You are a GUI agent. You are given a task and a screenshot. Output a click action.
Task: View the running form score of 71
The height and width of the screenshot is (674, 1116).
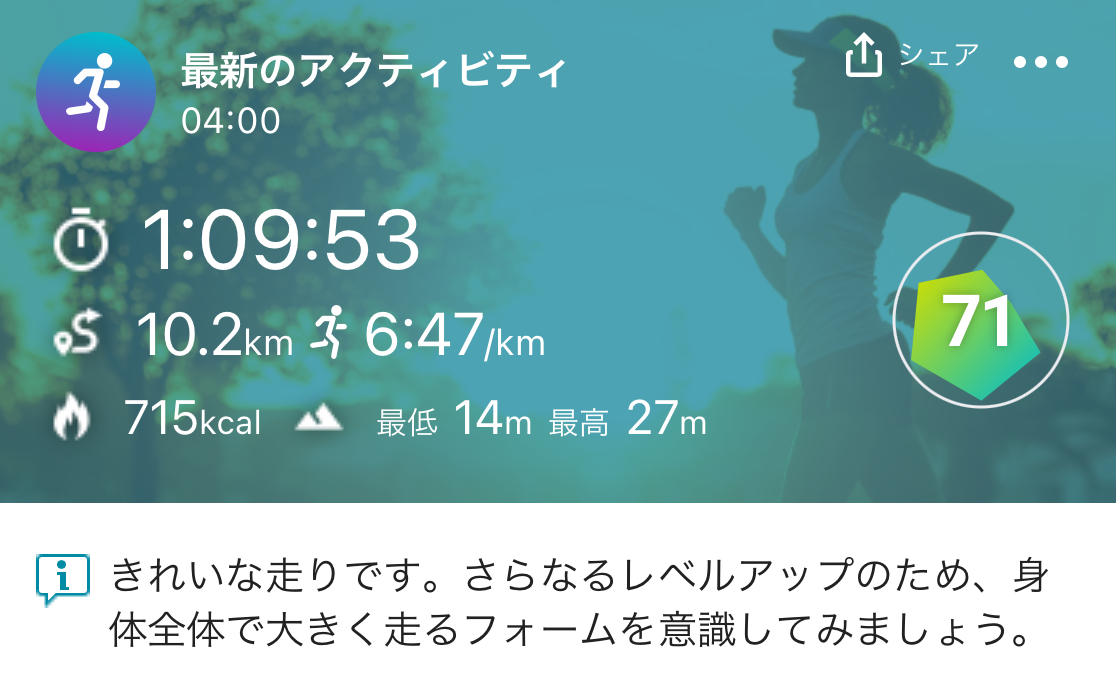coord(979,321)
